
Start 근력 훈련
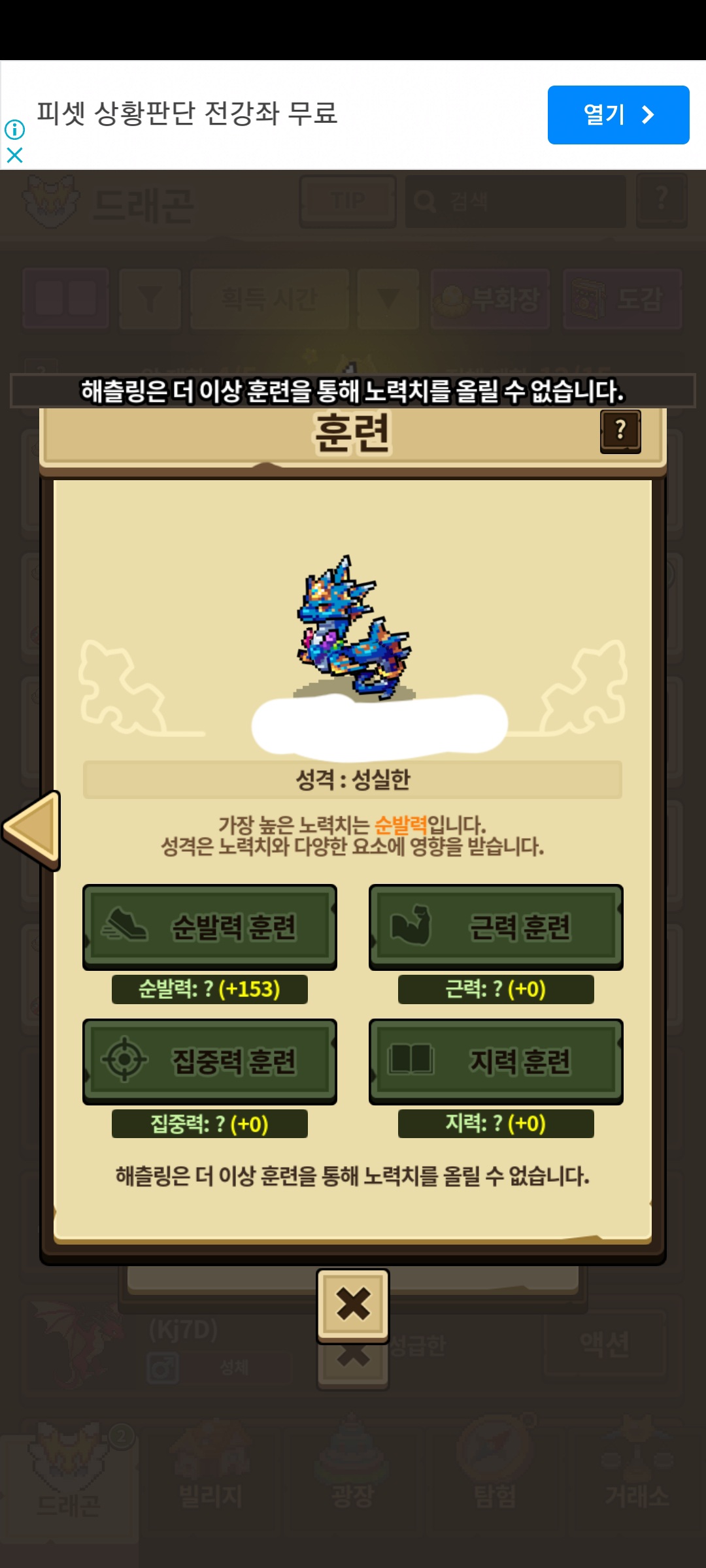(x=496, y=926)
